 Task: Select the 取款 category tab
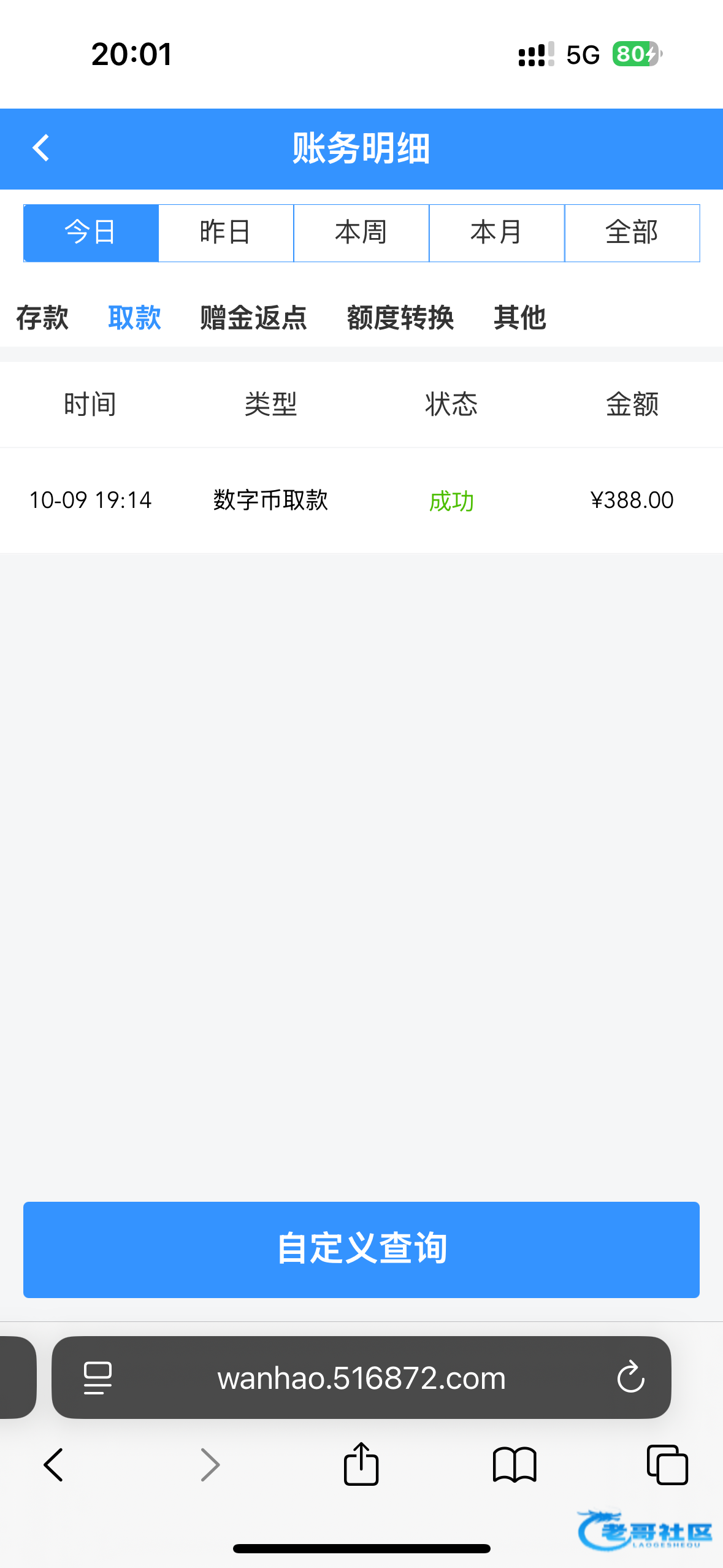pyautogui.click(x=134, y=318)
